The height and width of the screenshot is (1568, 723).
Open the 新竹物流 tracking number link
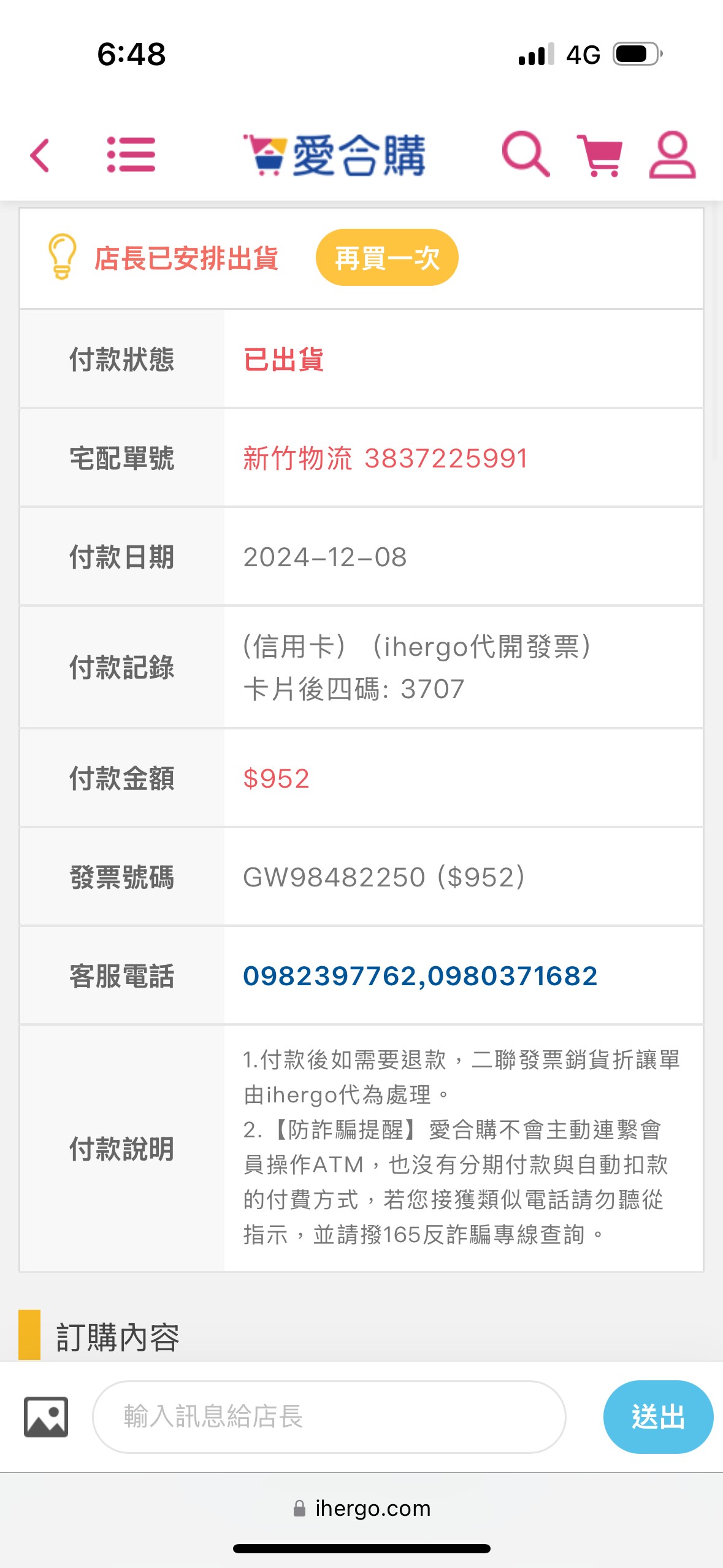[x=386, y=458]
